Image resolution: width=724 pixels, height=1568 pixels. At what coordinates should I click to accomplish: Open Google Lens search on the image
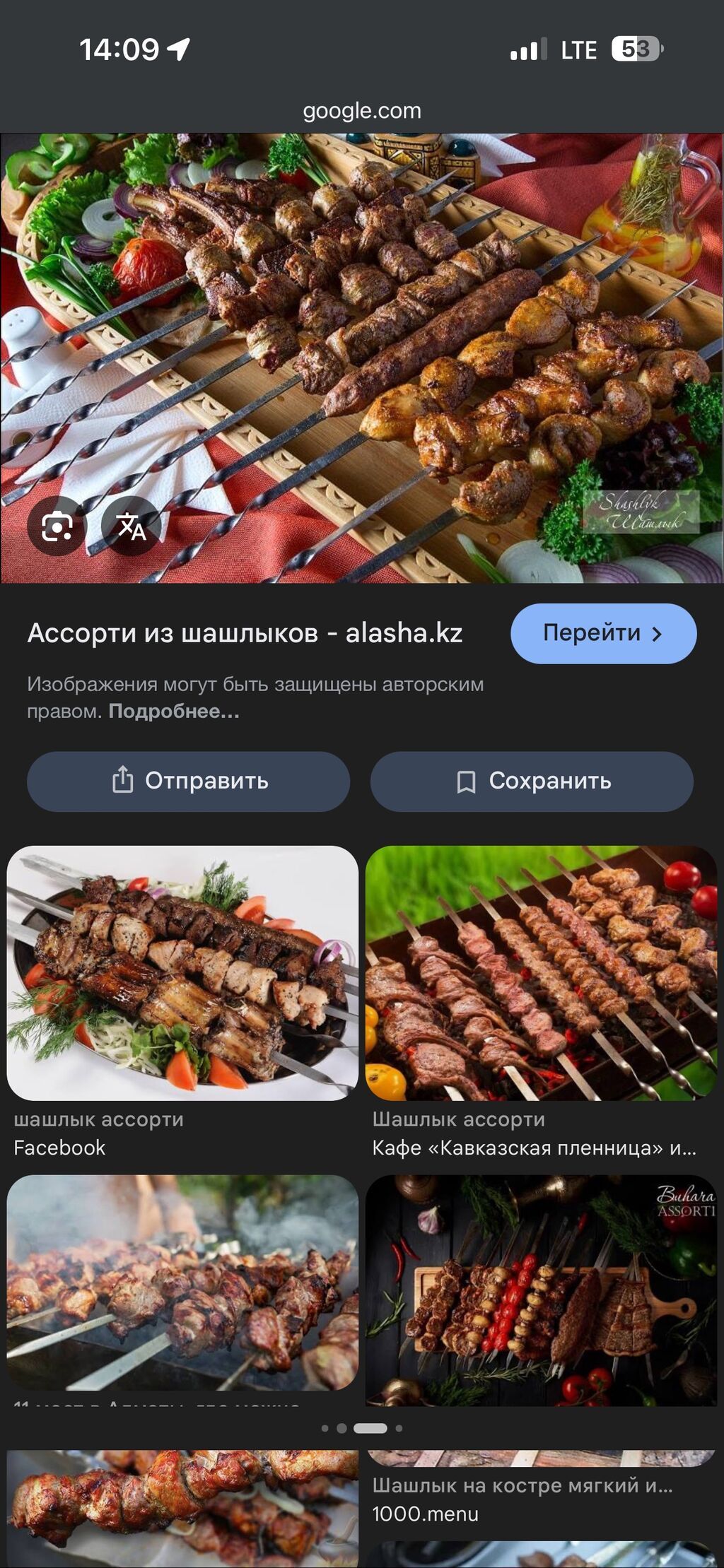[57, 526]
